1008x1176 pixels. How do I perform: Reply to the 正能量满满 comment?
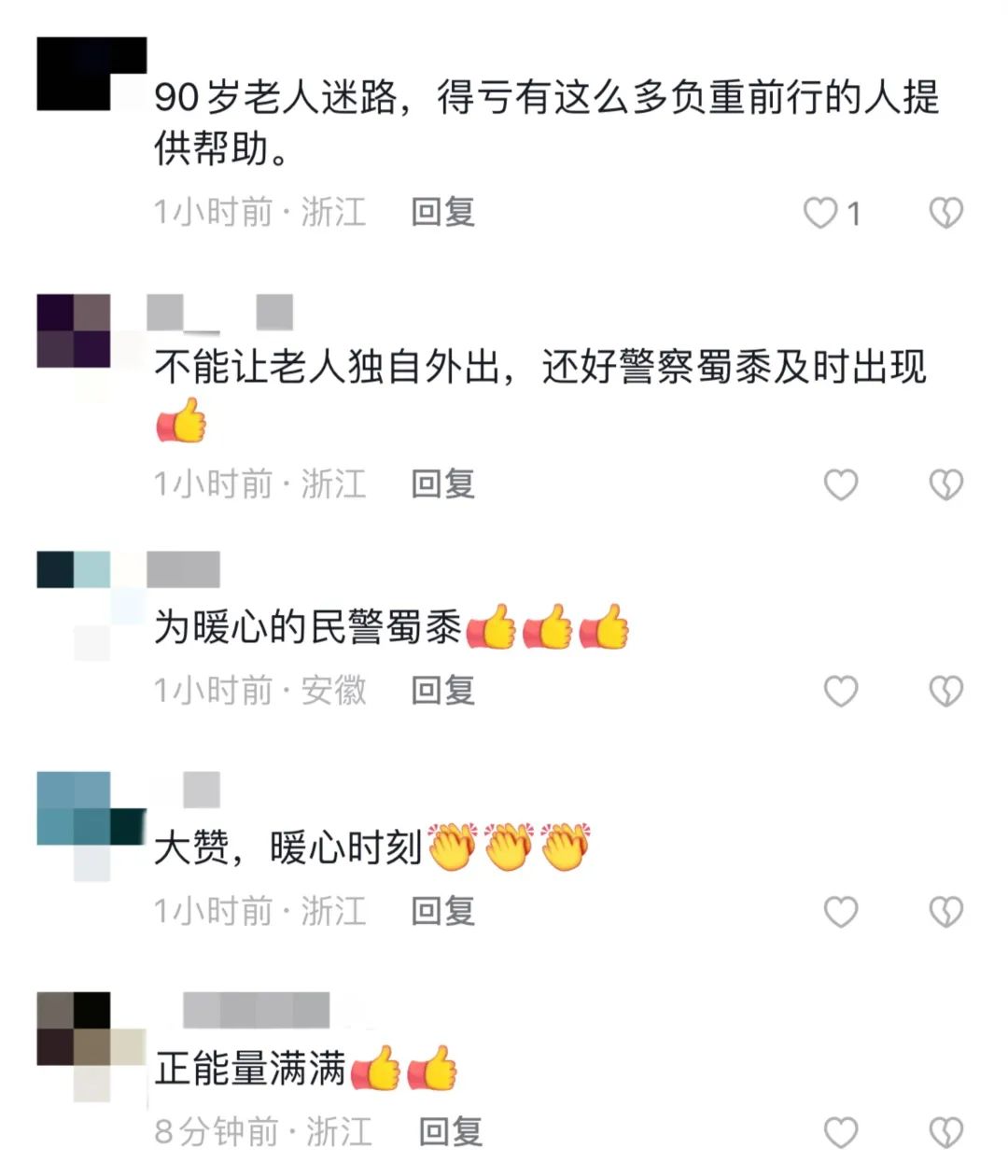pyautogui.click(x=450, y=1132)
